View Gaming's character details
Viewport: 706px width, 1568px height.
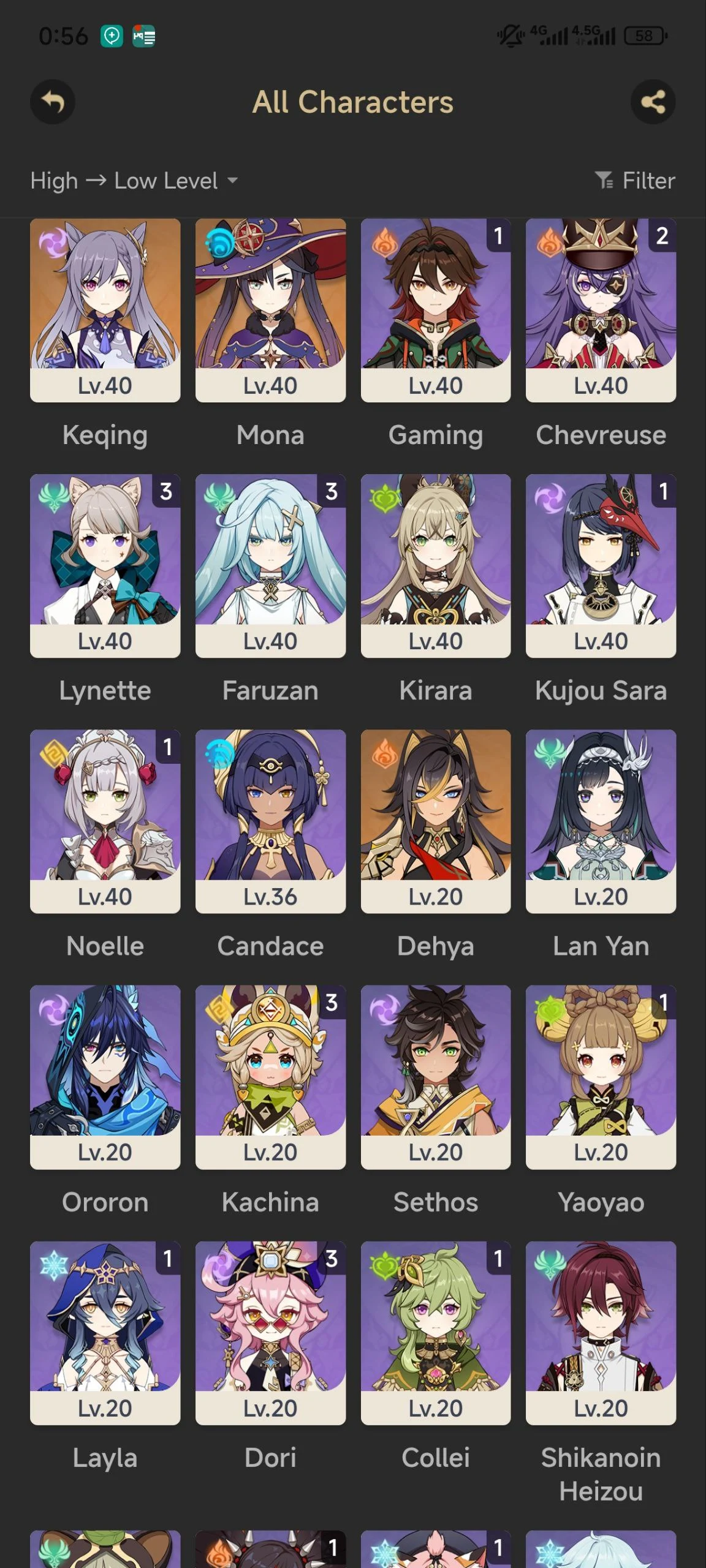pyautogui.click(x=436, y=310)
